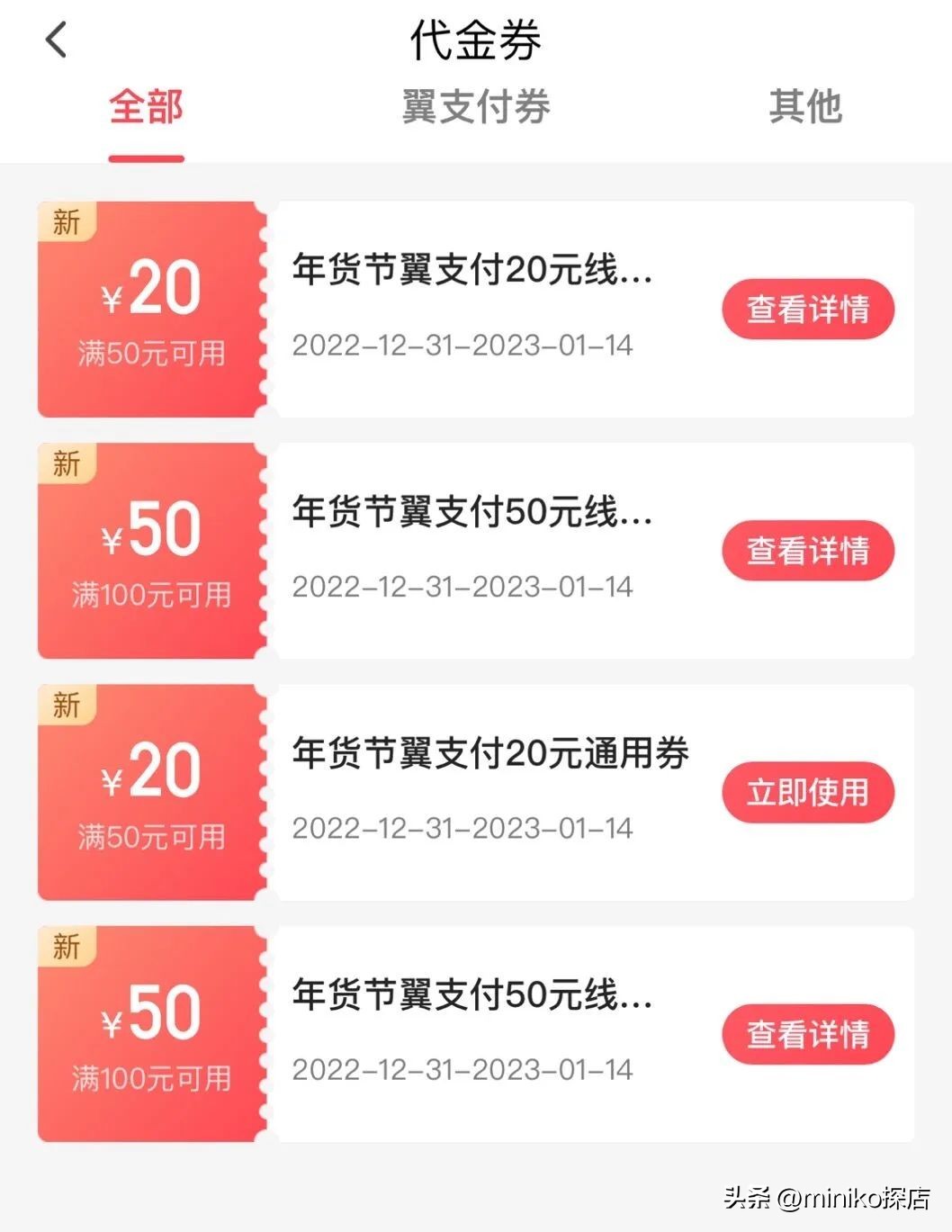Tap the validity date on the first coupon
The width and height of the screenshot is (952, 1232).
463,346
